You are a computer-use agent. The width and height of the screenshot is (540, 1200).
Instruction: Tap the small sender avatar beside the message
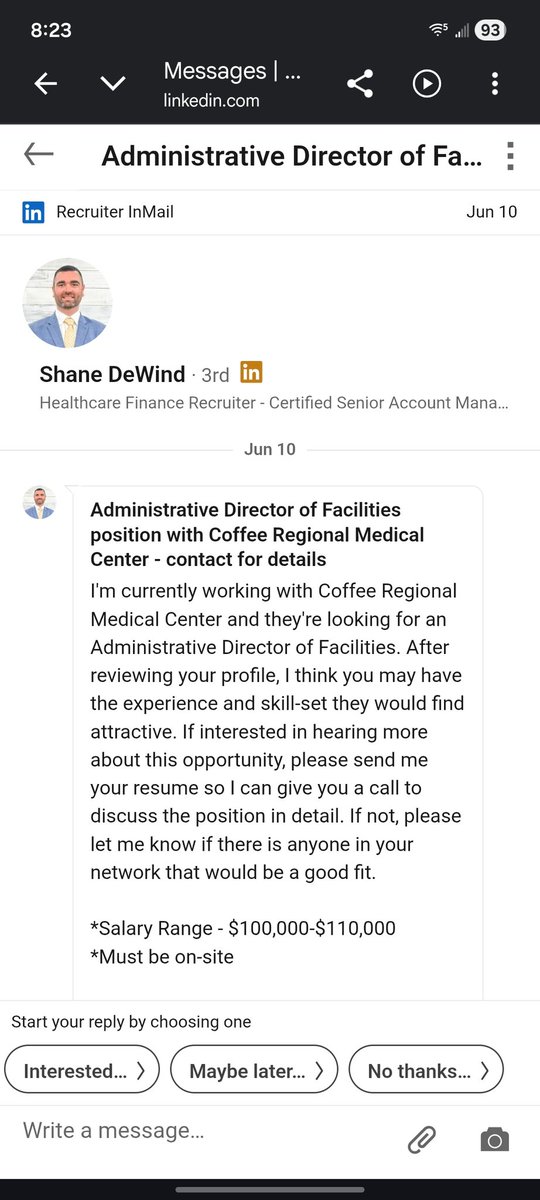click(x=39, y=503)
